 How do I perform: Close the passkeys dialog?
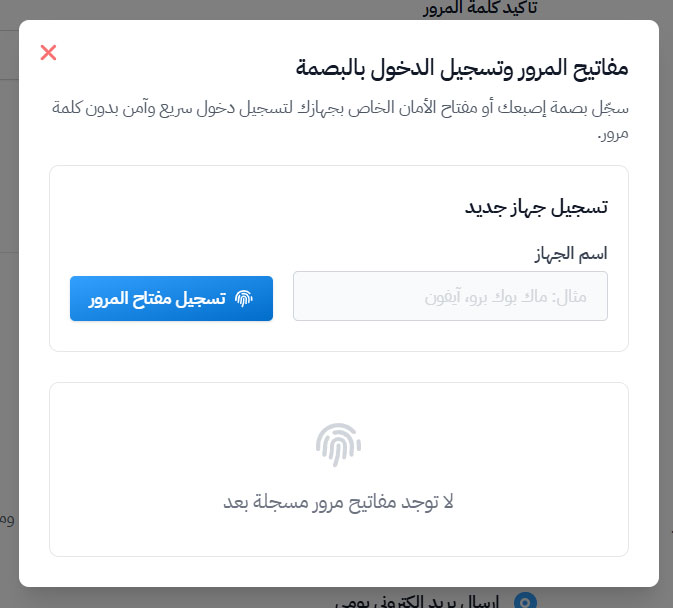[48, 53]
